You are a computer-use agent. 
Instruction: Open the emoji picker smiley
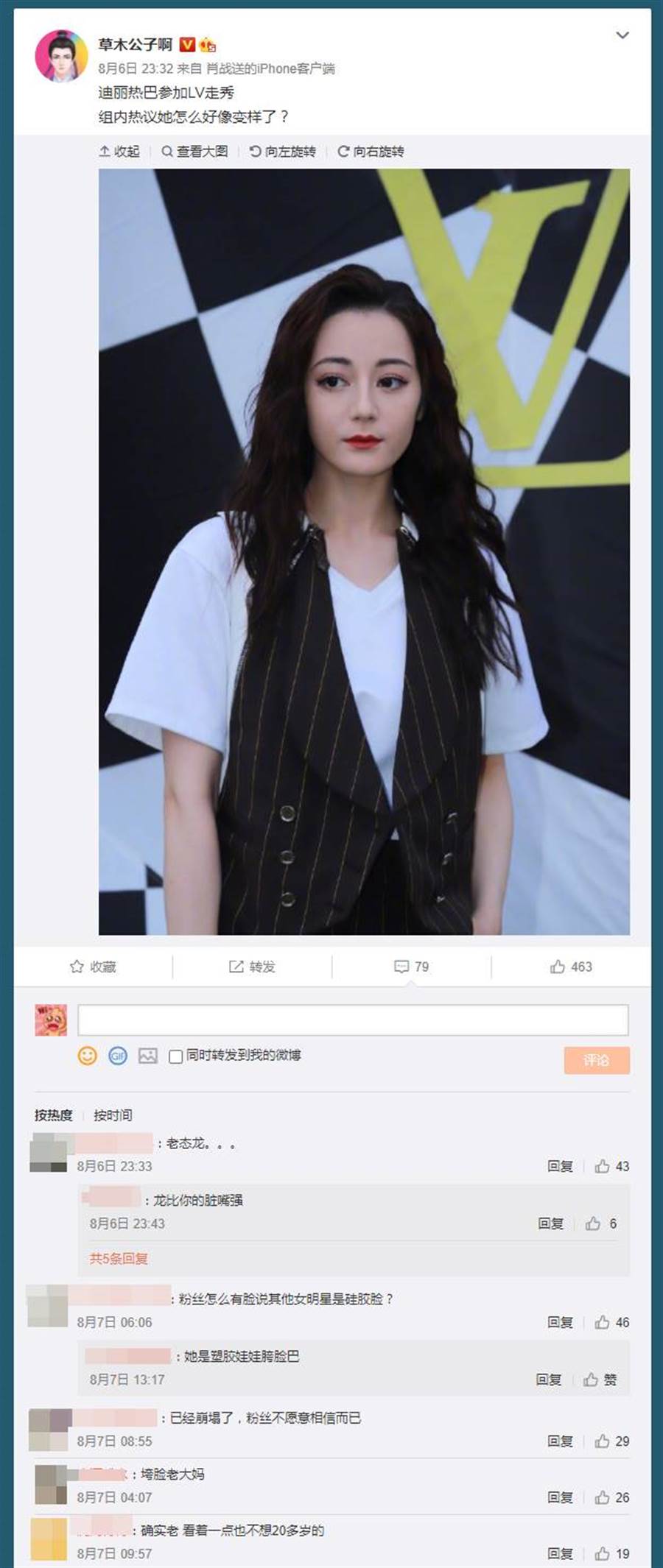88,1056
